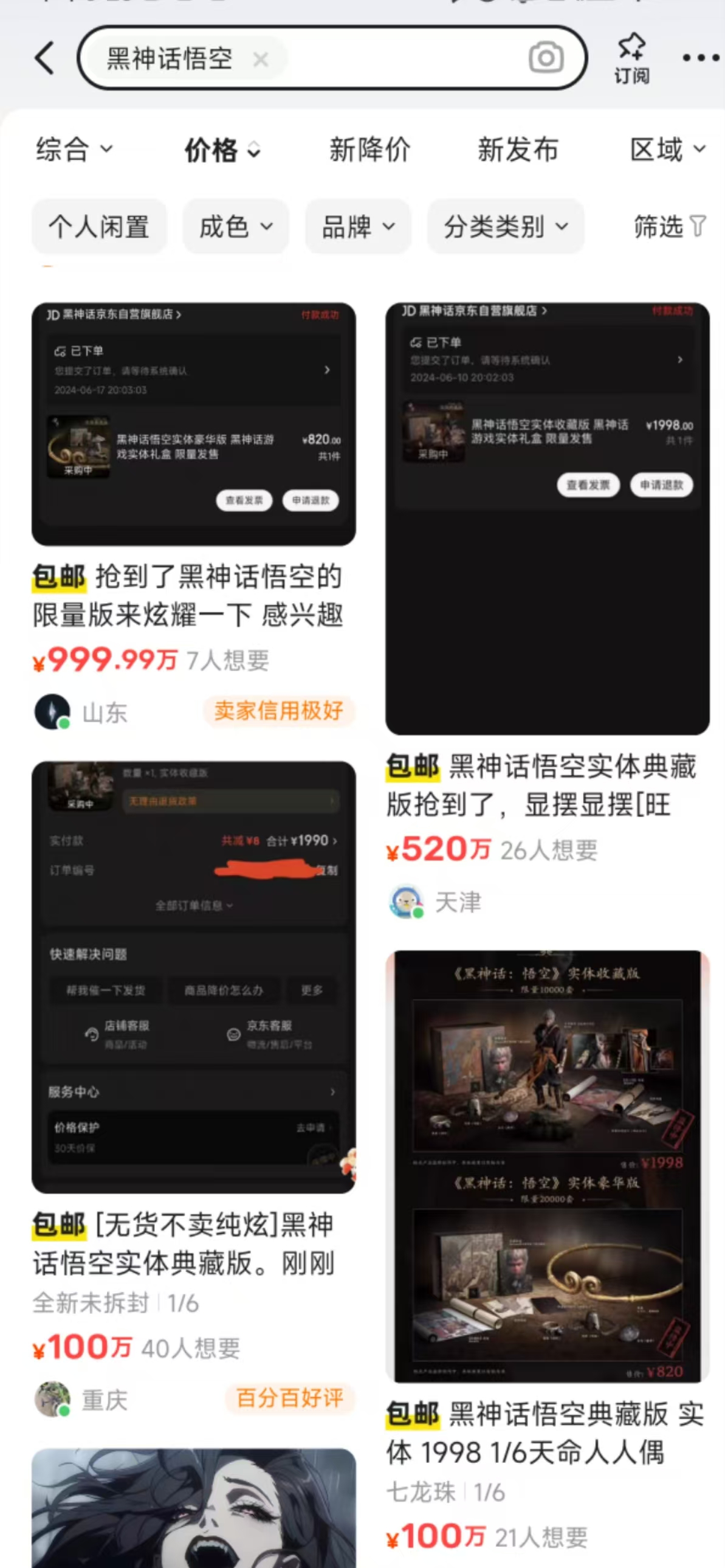Open the ¥999.99万 listing from 山东
The image size is (725, 1568).
(193, 424)
